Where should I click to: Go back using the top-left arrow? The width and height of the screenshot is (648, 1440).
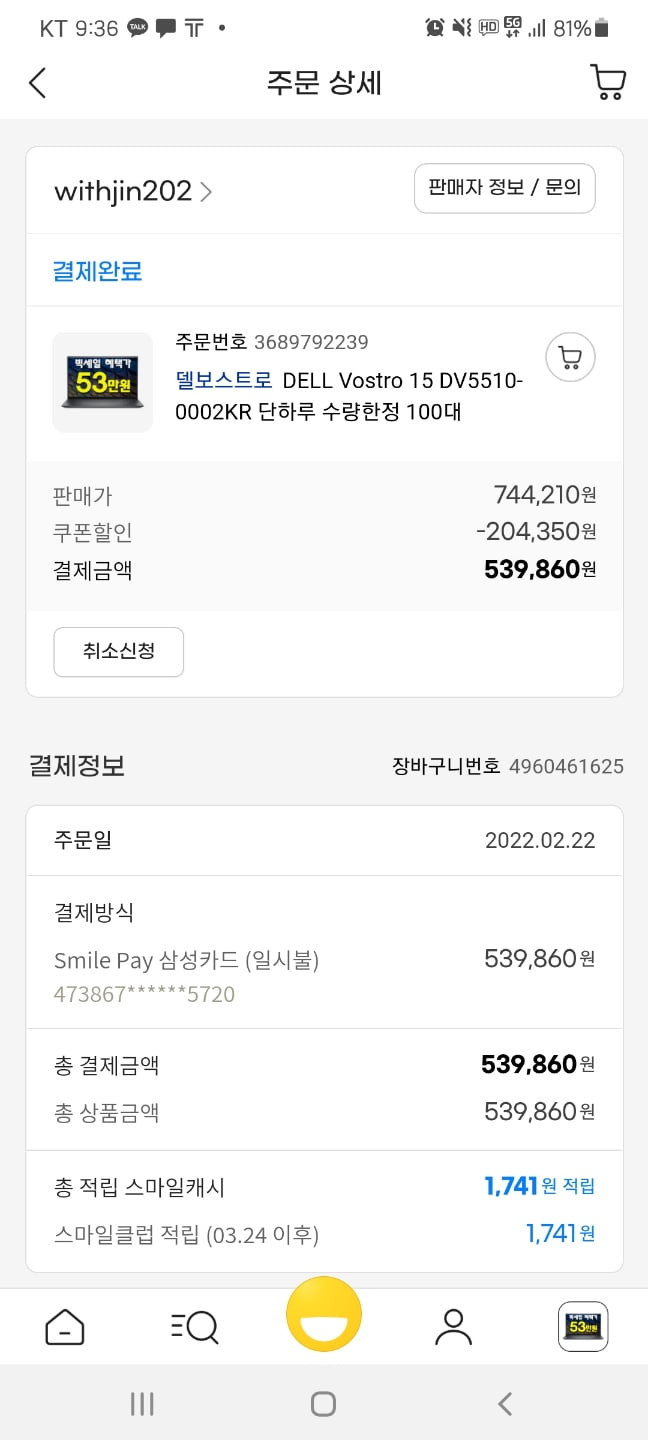37,82
